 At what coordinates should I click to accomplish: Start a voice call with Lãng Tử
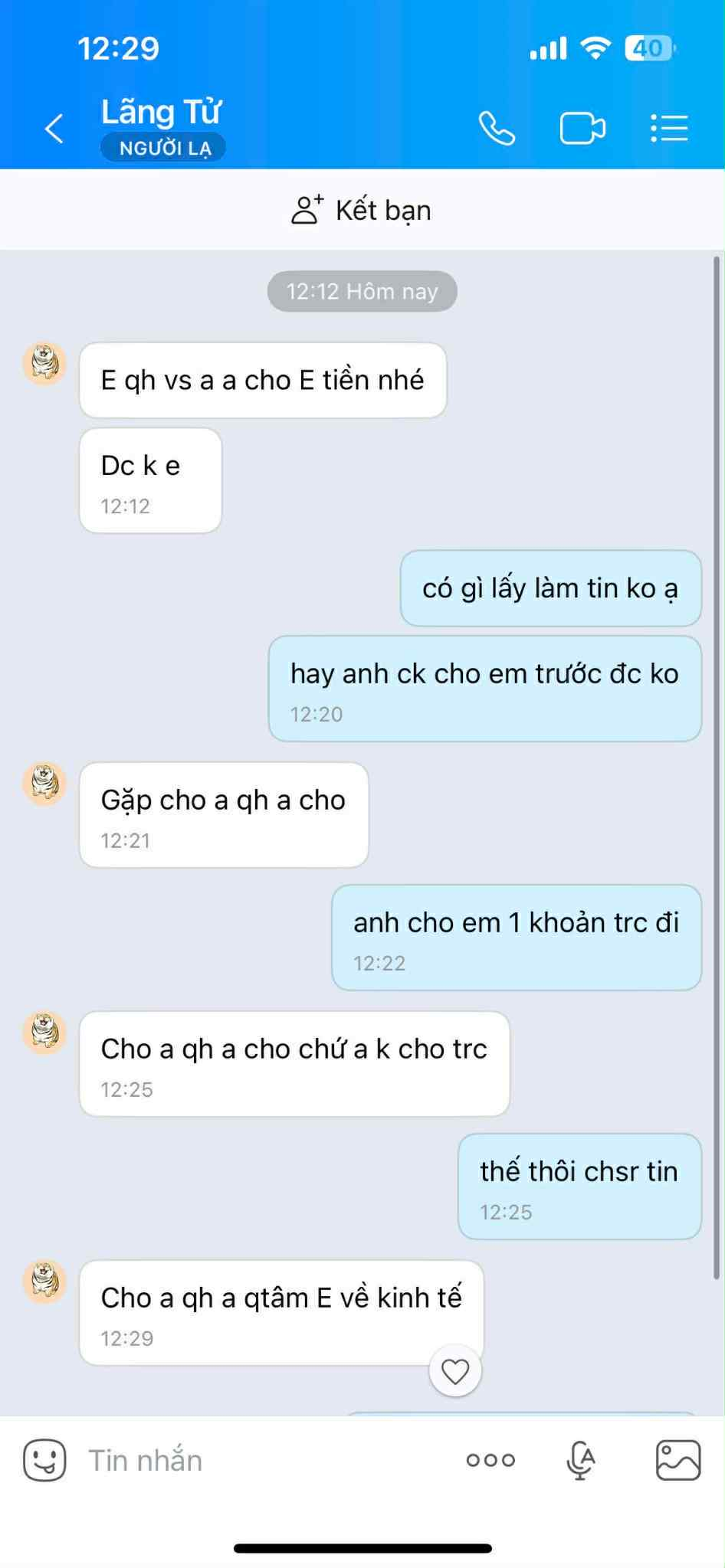(x=497, y=128)
